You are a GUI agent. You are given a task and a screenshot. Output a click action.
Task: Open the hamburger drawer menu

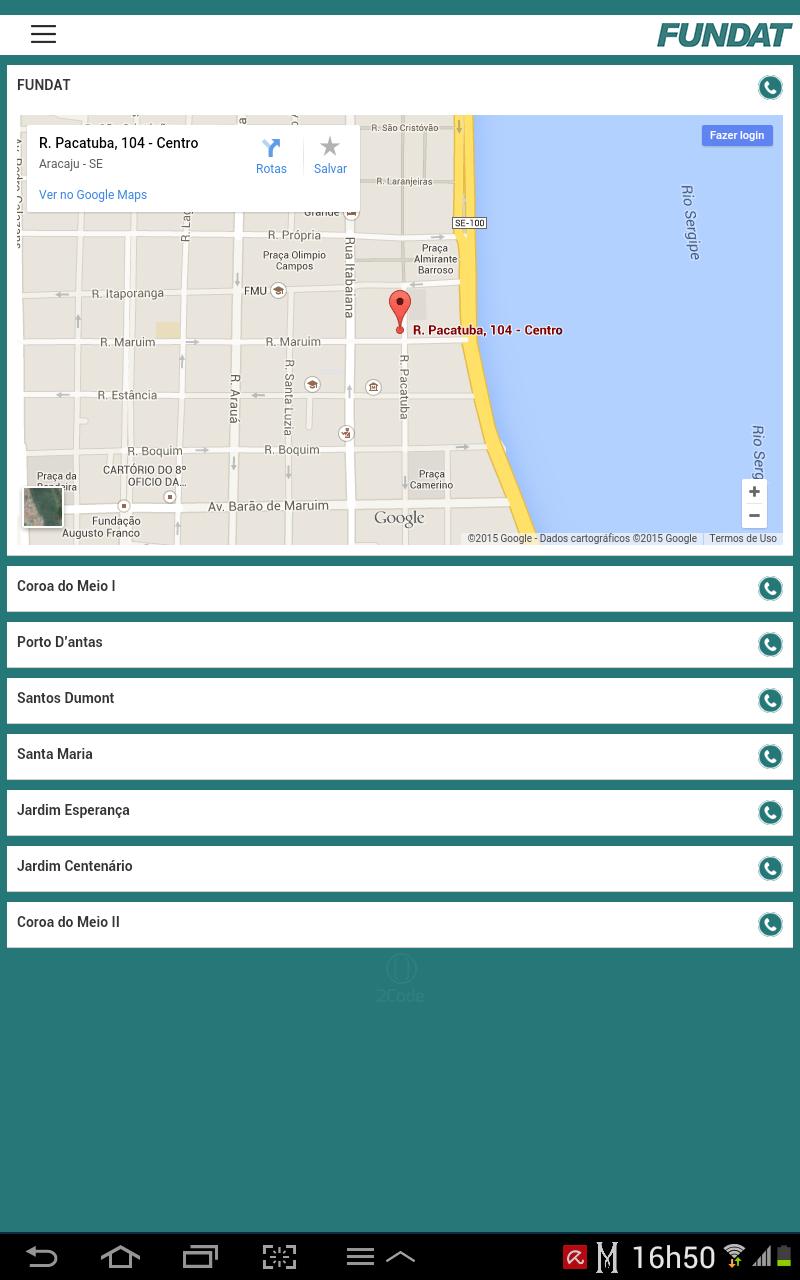(43, 34)
